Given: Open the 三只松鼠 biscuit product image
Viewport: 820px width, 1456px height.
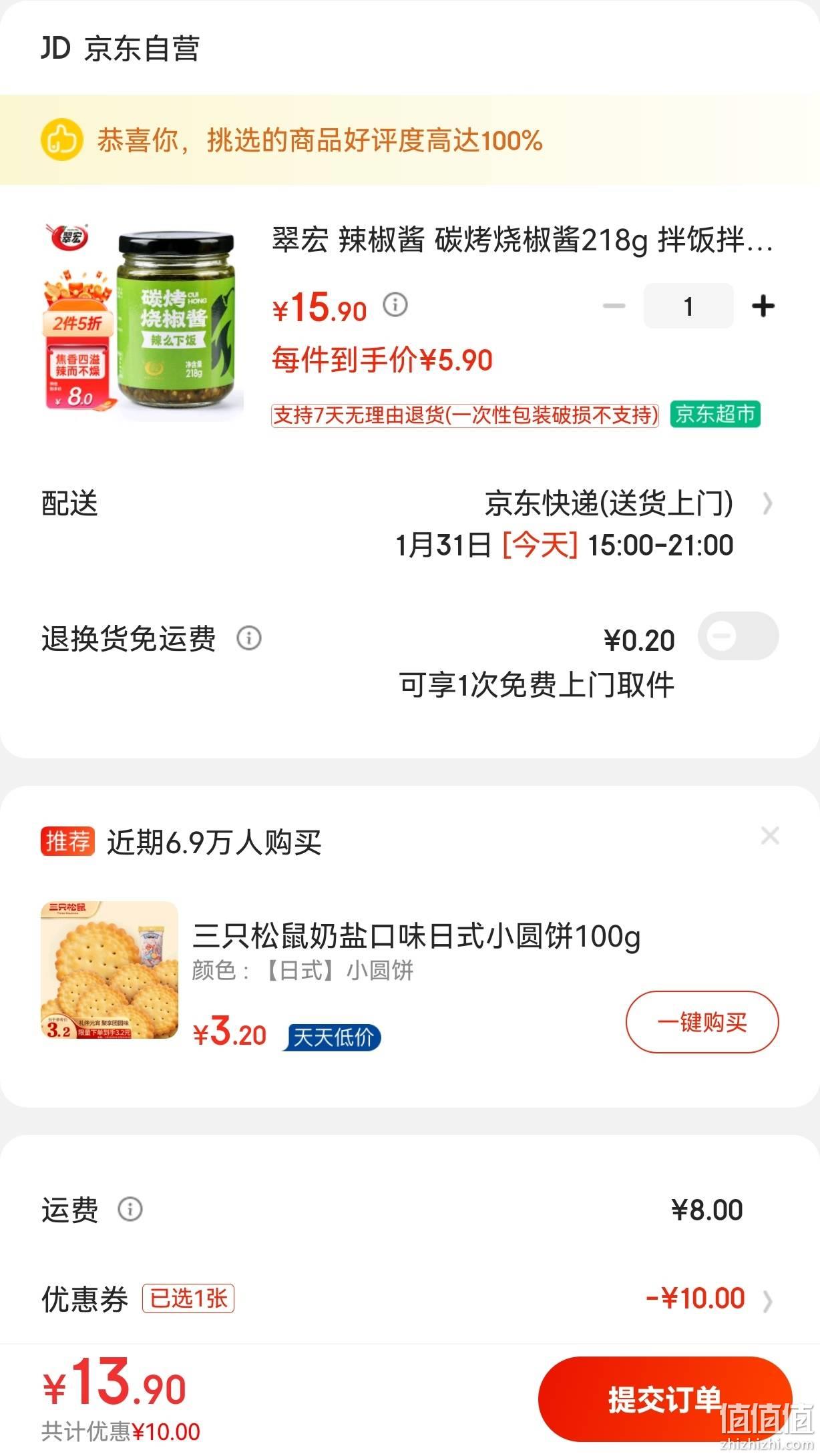Looking at the screenshot, I should point(110,971).
